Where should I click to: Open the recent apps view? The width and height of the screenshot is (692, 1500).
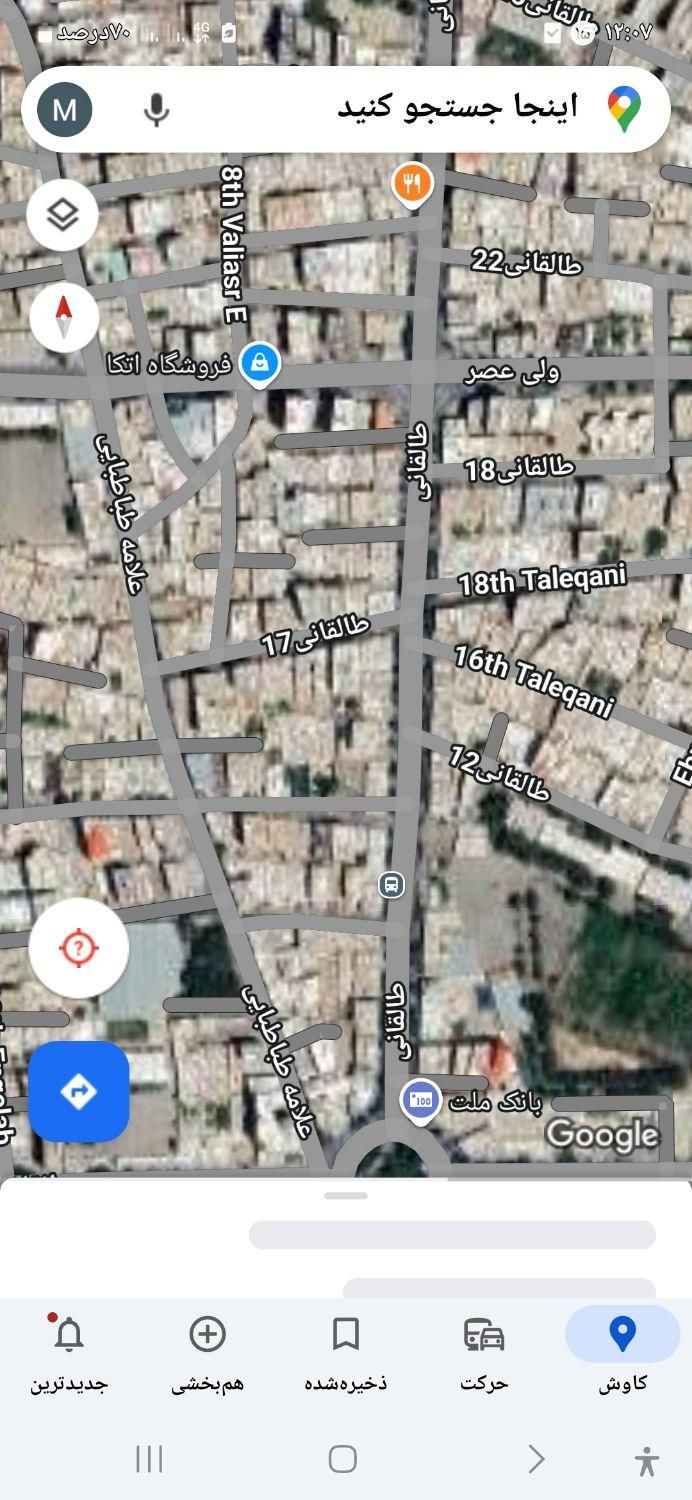tap(149, 1459)
